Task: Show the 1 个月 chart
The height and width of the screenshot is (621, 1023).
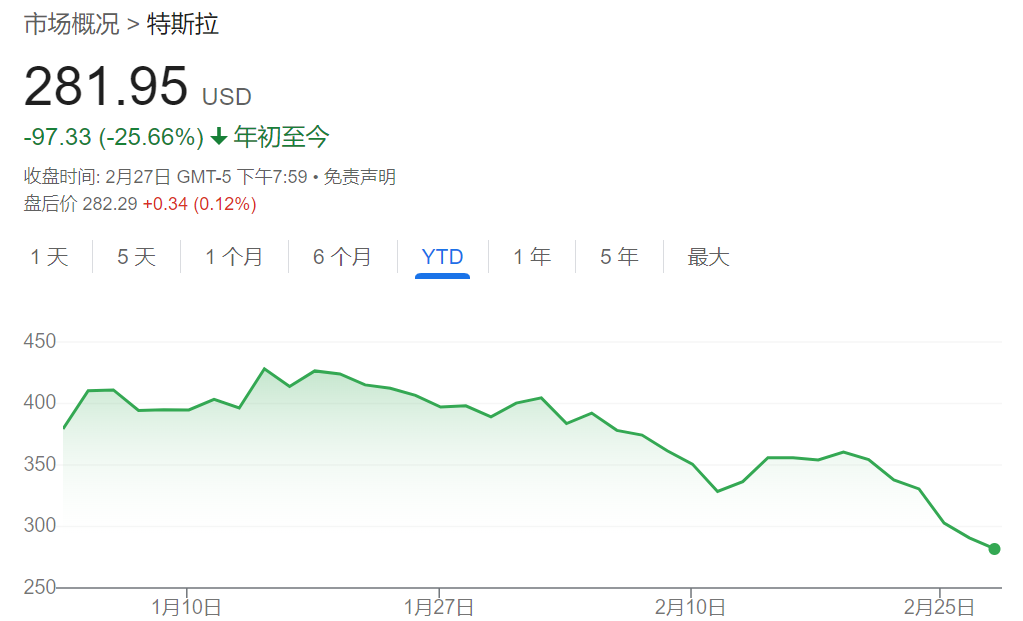Action: pos(234,257)
